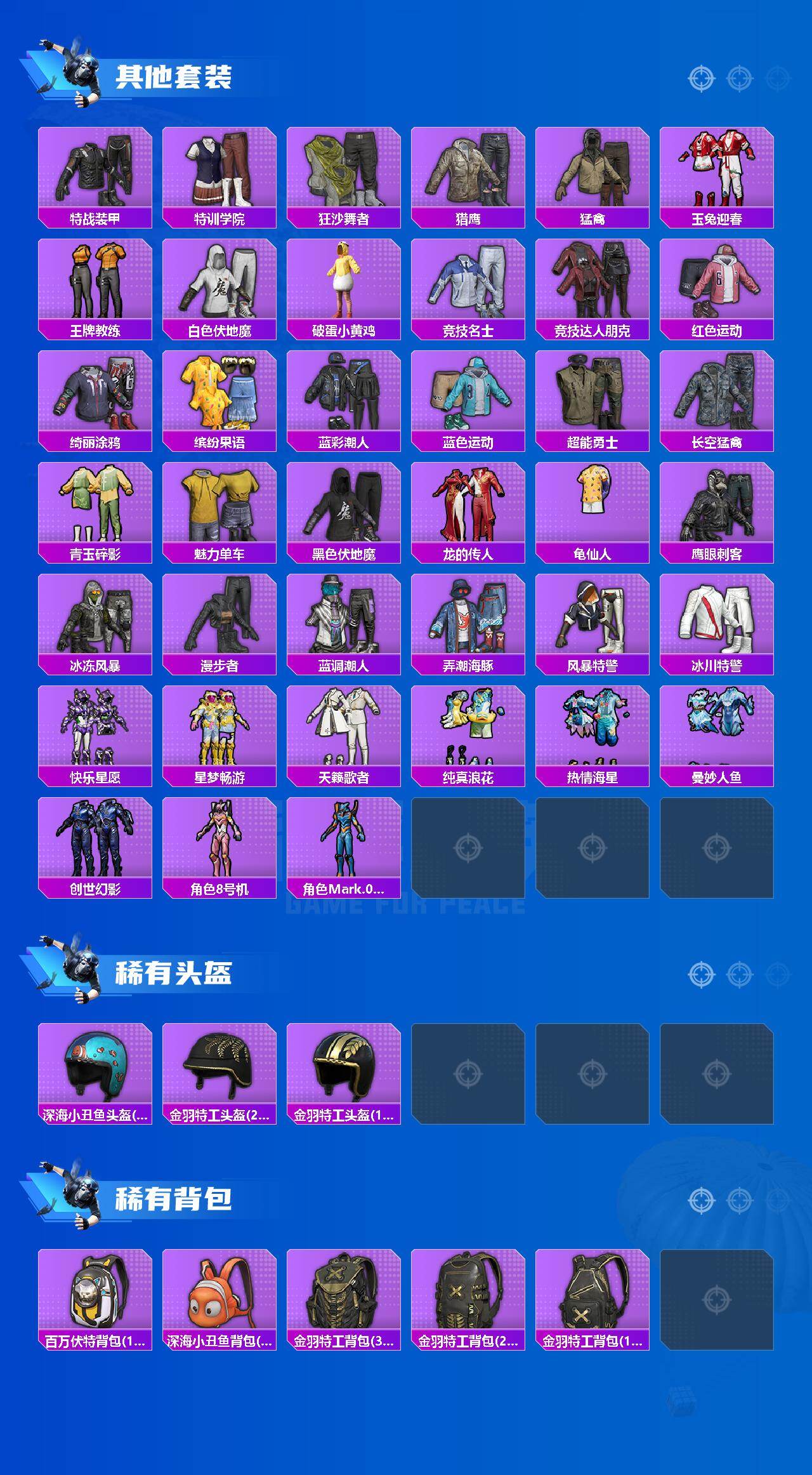
Task: Select the 黑色伏地魔 outfit
Action: point(344,508)
